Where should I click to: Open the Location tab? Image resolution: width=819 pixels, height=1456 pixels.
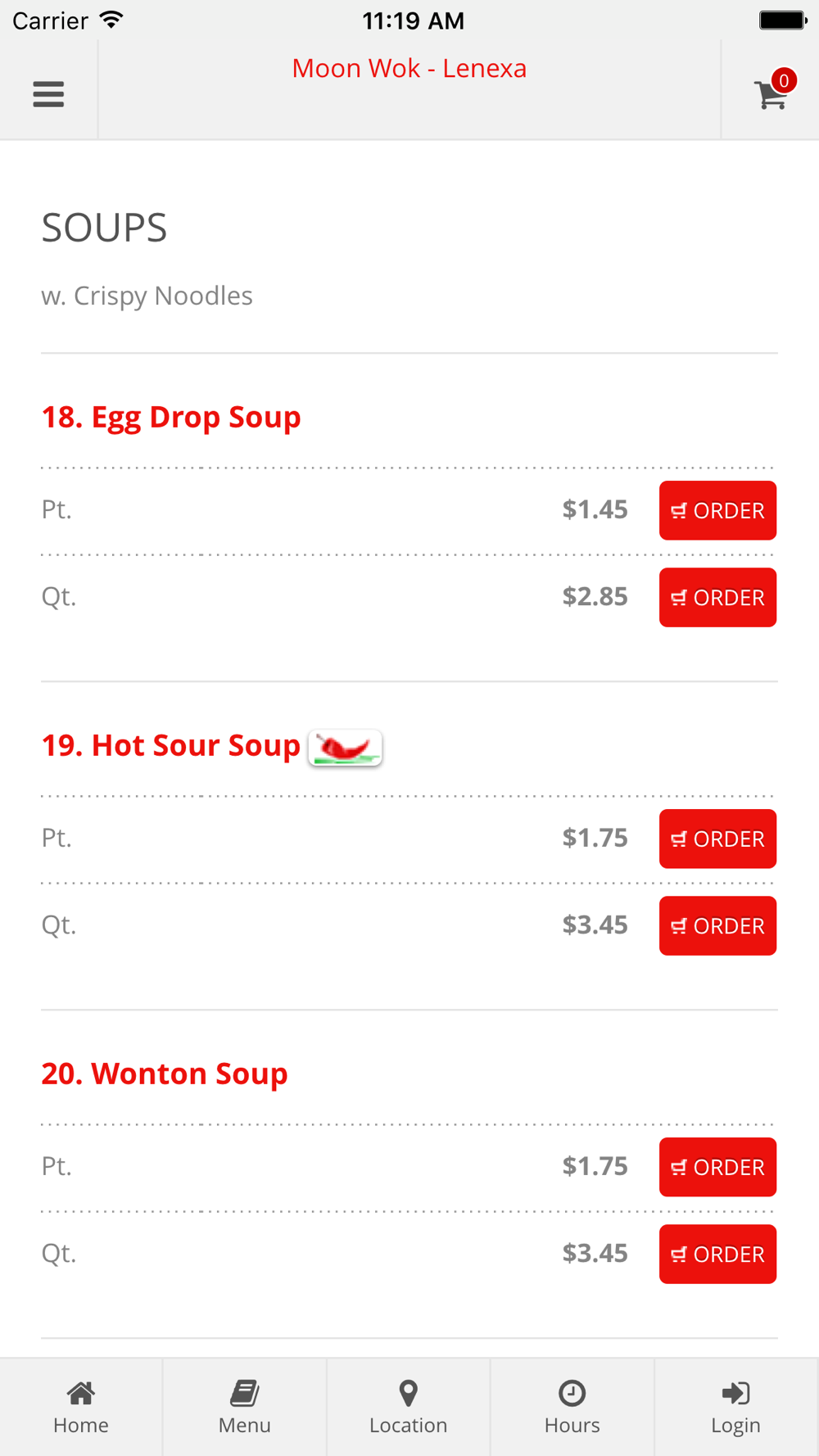(409, 1407)
